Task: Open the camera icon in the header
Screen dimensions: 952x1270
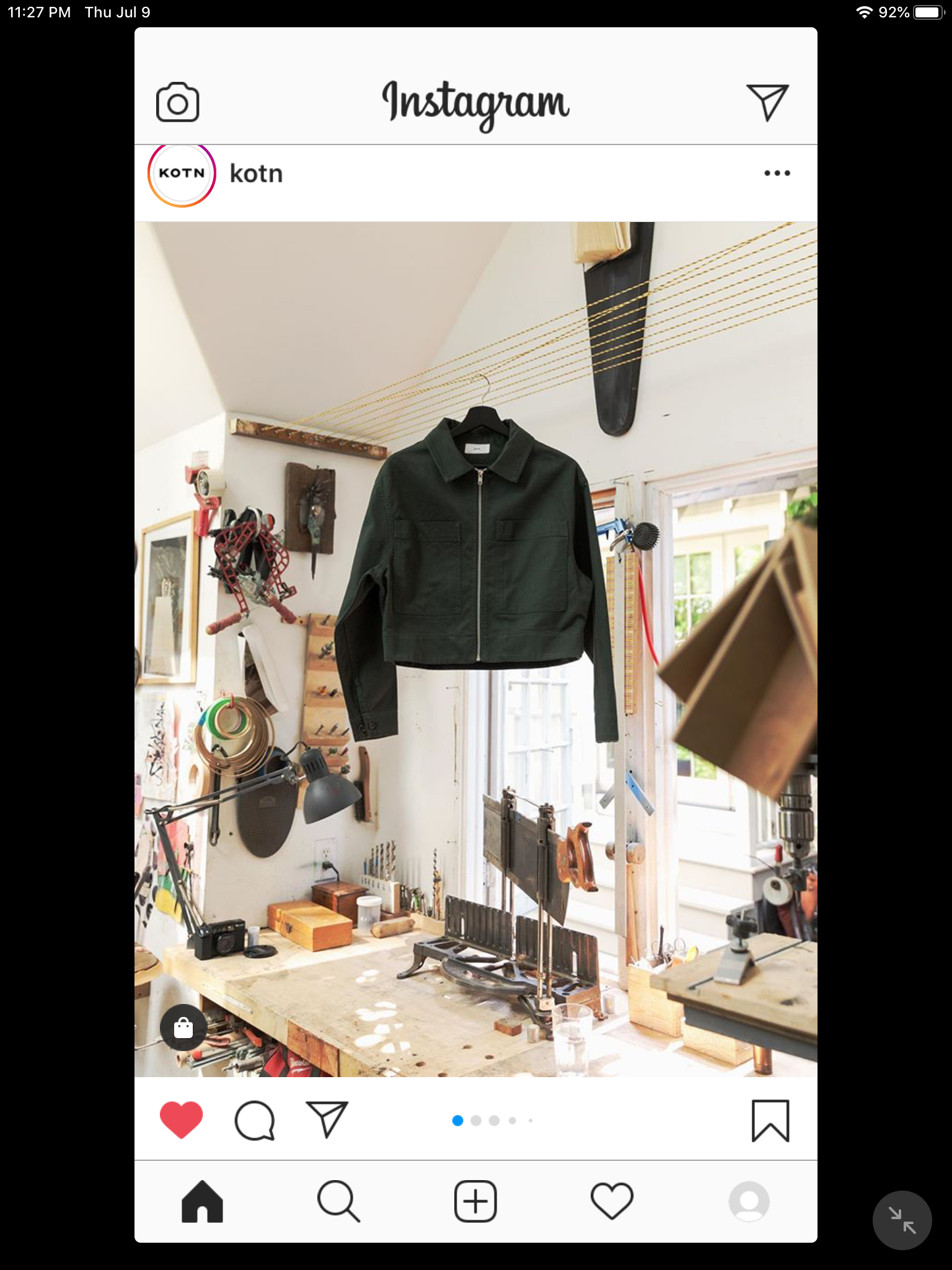Action: pyautogui.click(x=177, y=102)
